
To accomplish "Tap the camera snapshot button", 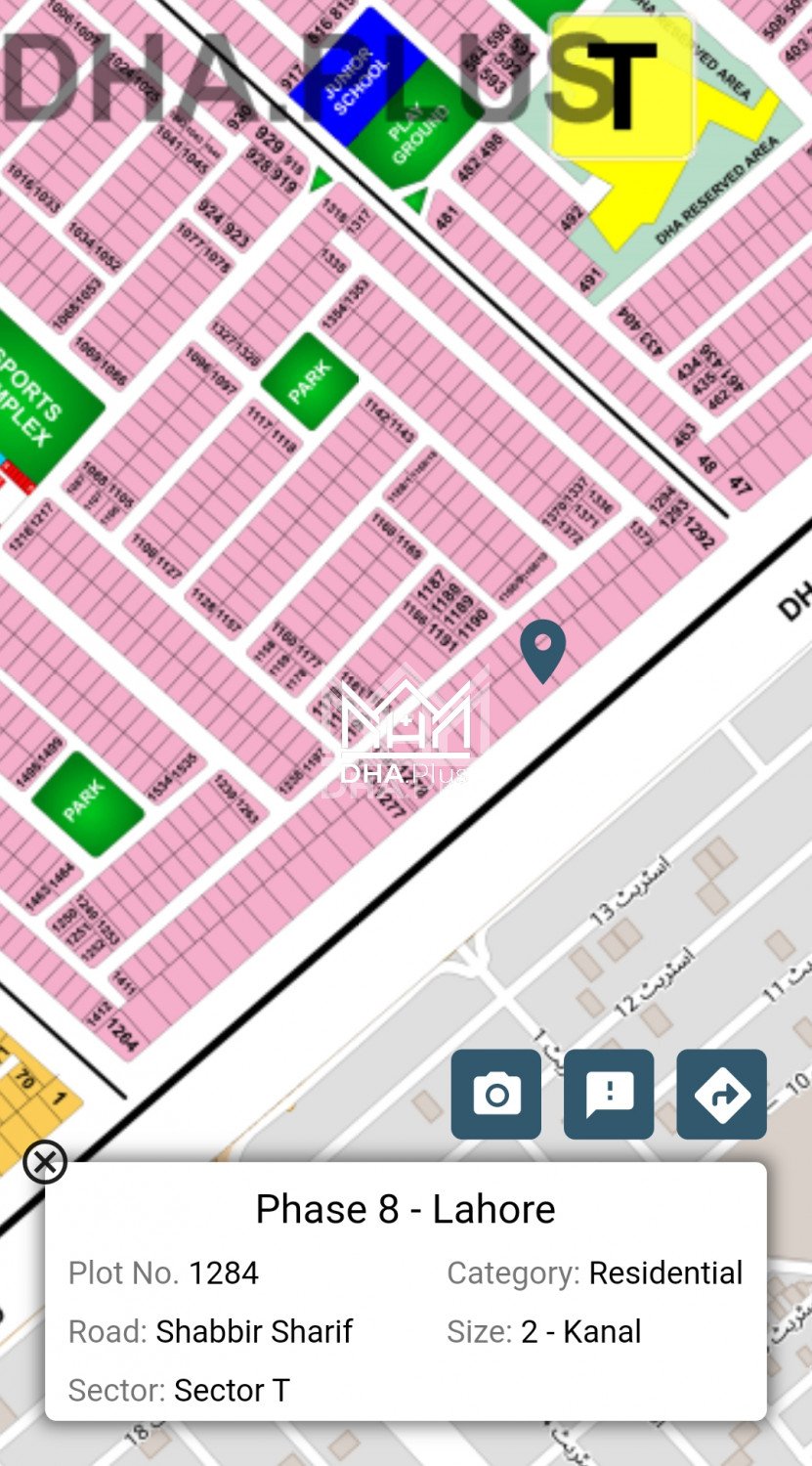I will pyautogui.click(x=495, y=1094).
